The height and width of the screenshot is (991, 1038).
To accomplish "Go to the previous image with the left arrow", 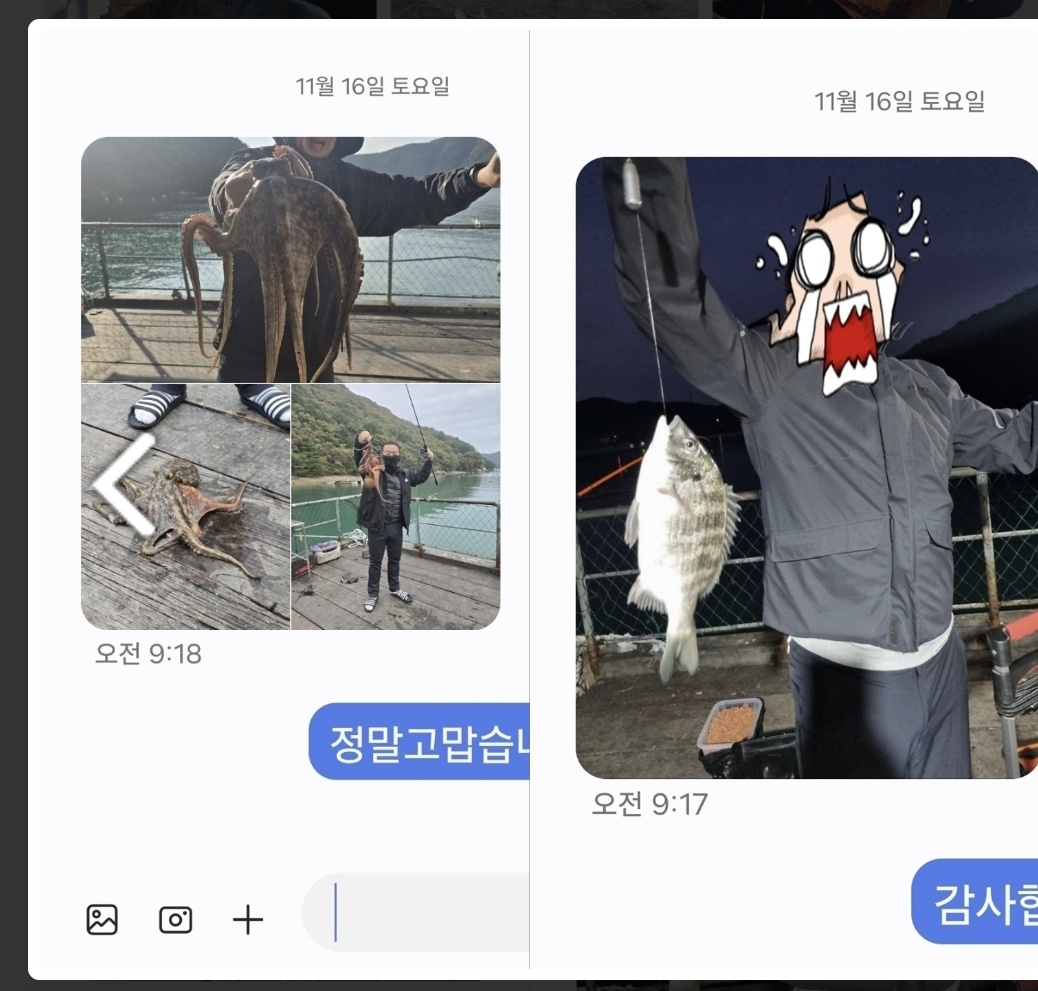I will tap(122, 483).
